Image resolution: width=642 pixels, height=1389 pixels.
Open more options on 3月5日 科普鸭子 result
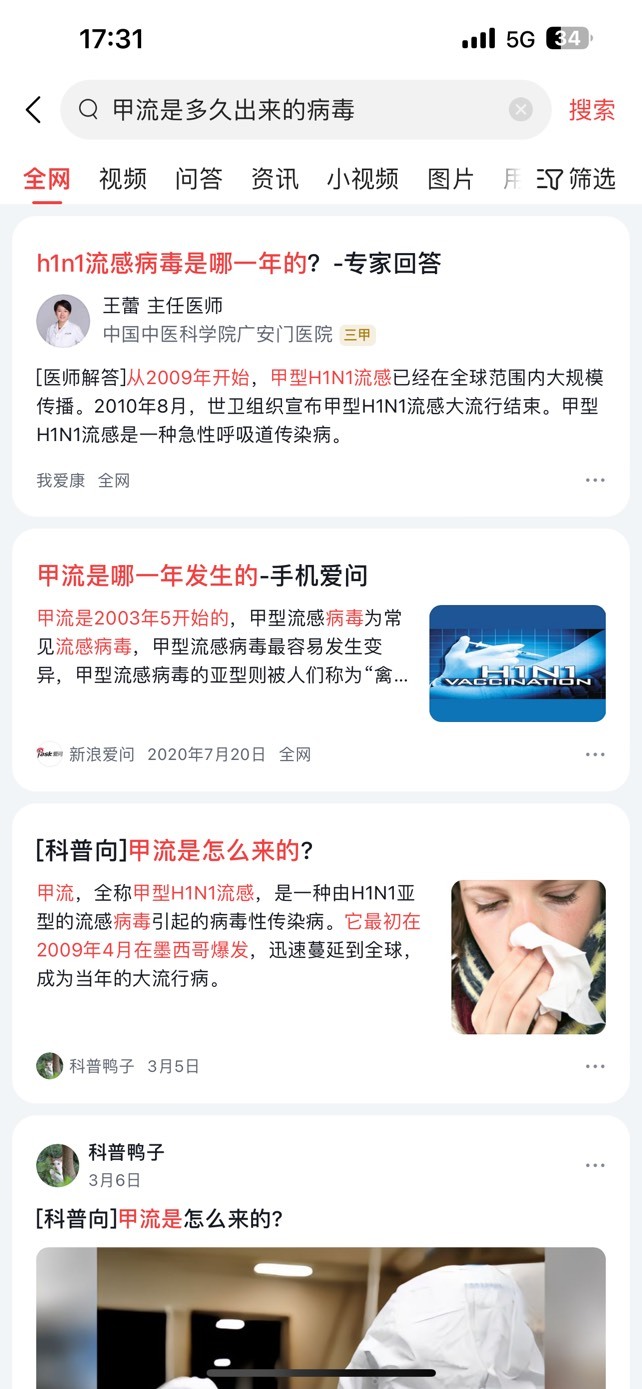click(x=595, y=1066)
